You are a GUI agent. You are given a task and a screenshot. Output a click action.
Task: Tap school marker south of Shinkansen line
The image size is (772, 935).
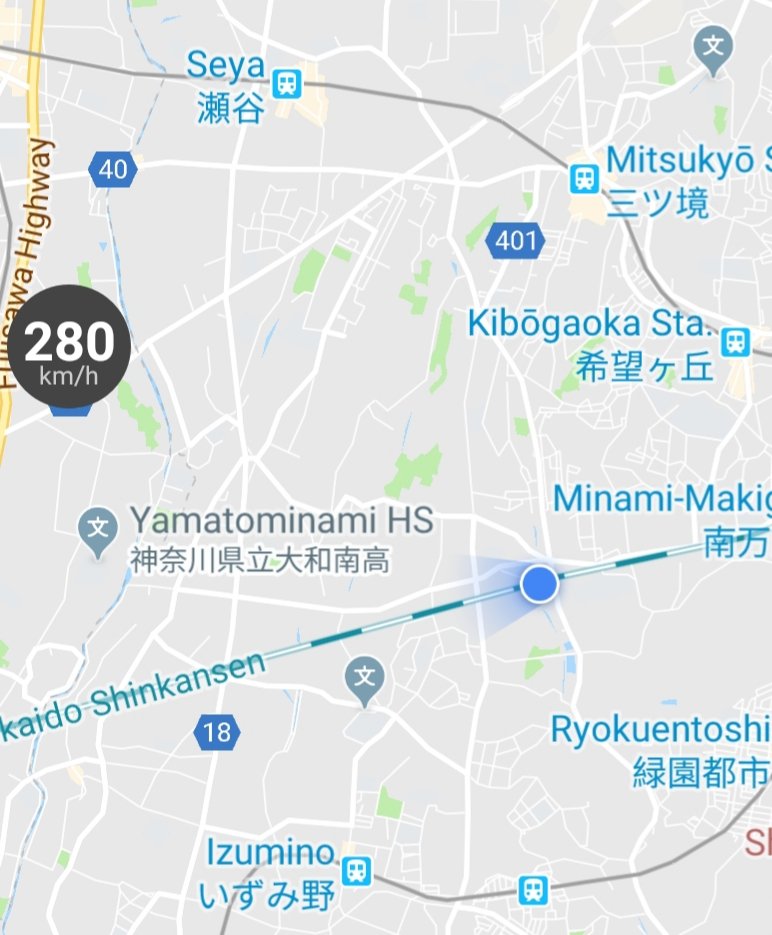tap(366, 676)
